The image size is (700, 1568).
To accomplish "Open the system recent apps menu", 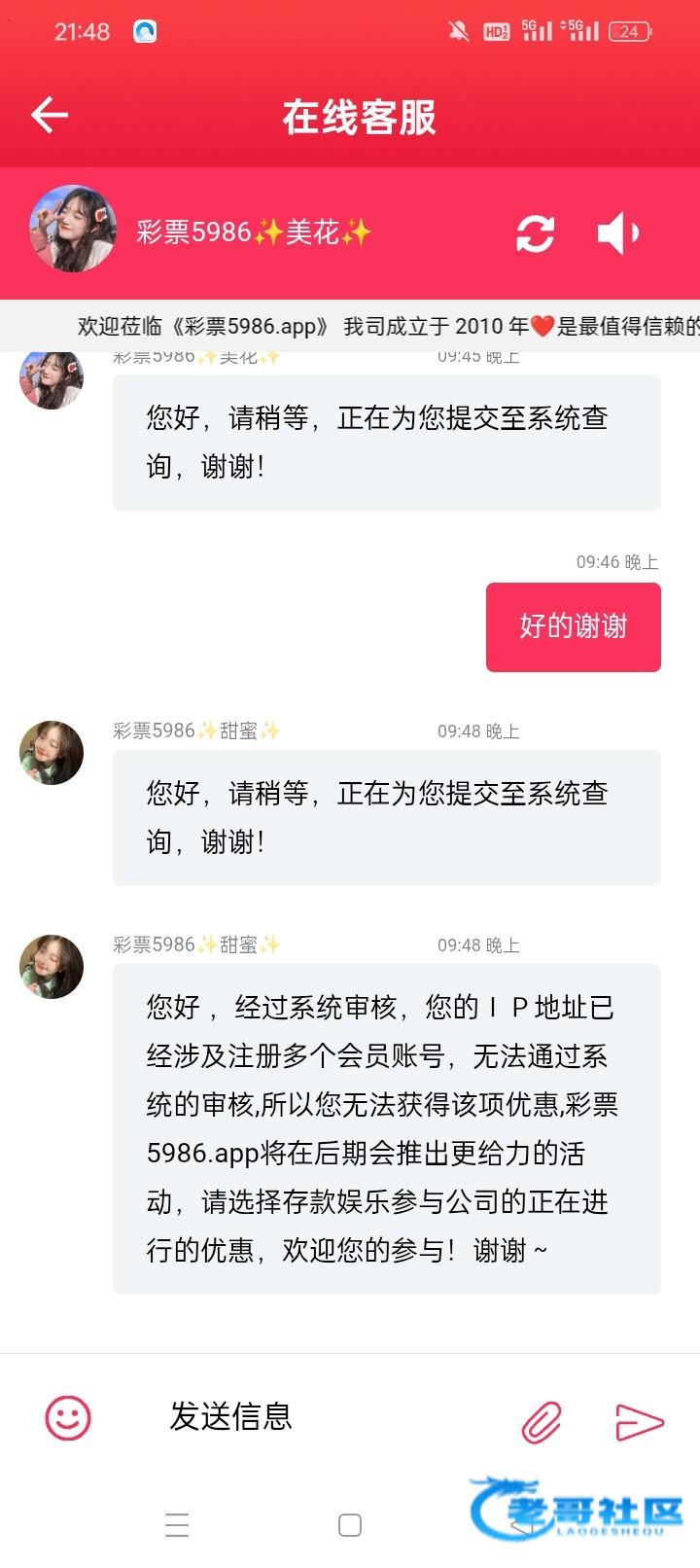I will 177,1524.
